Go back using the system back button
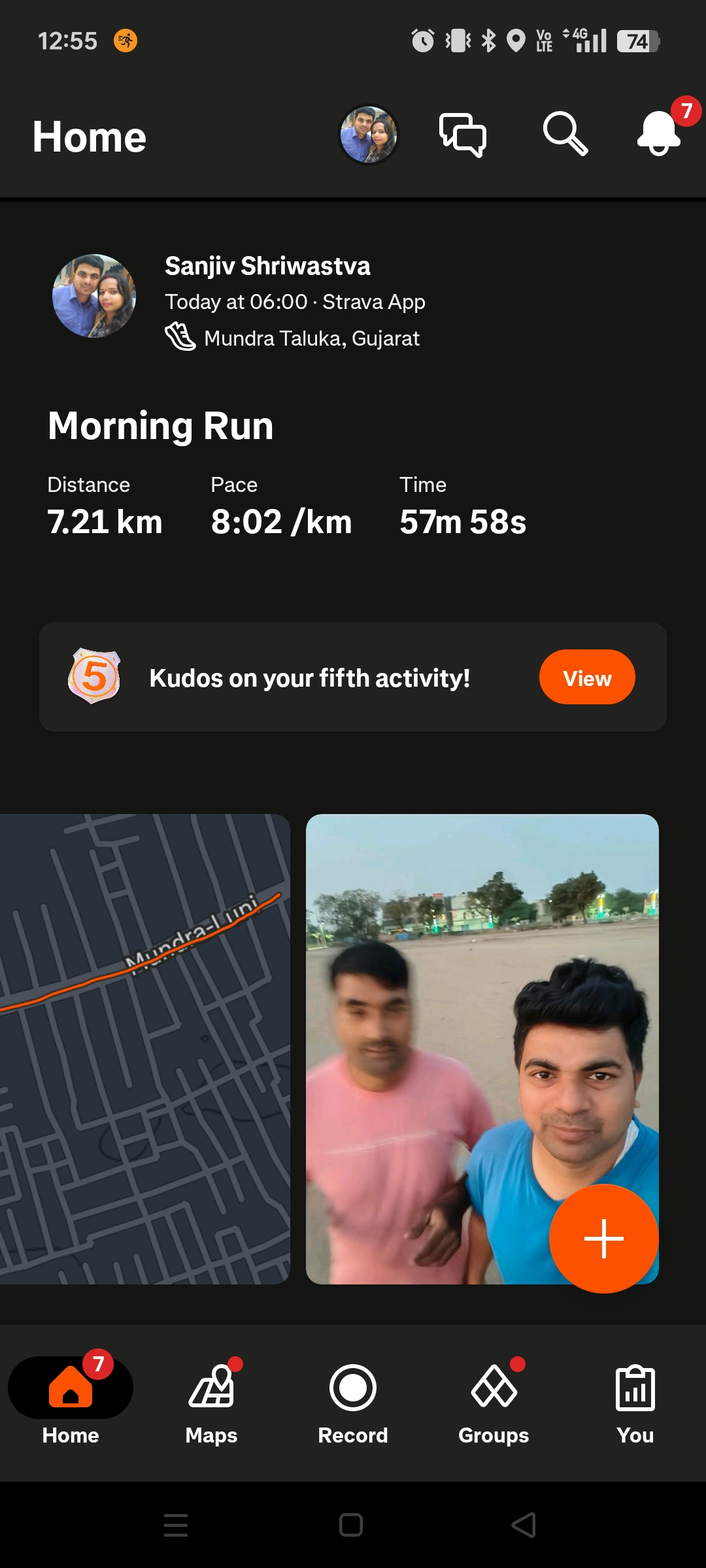This screenshot has height=1568, width=706. click(x=524, y=1526)
